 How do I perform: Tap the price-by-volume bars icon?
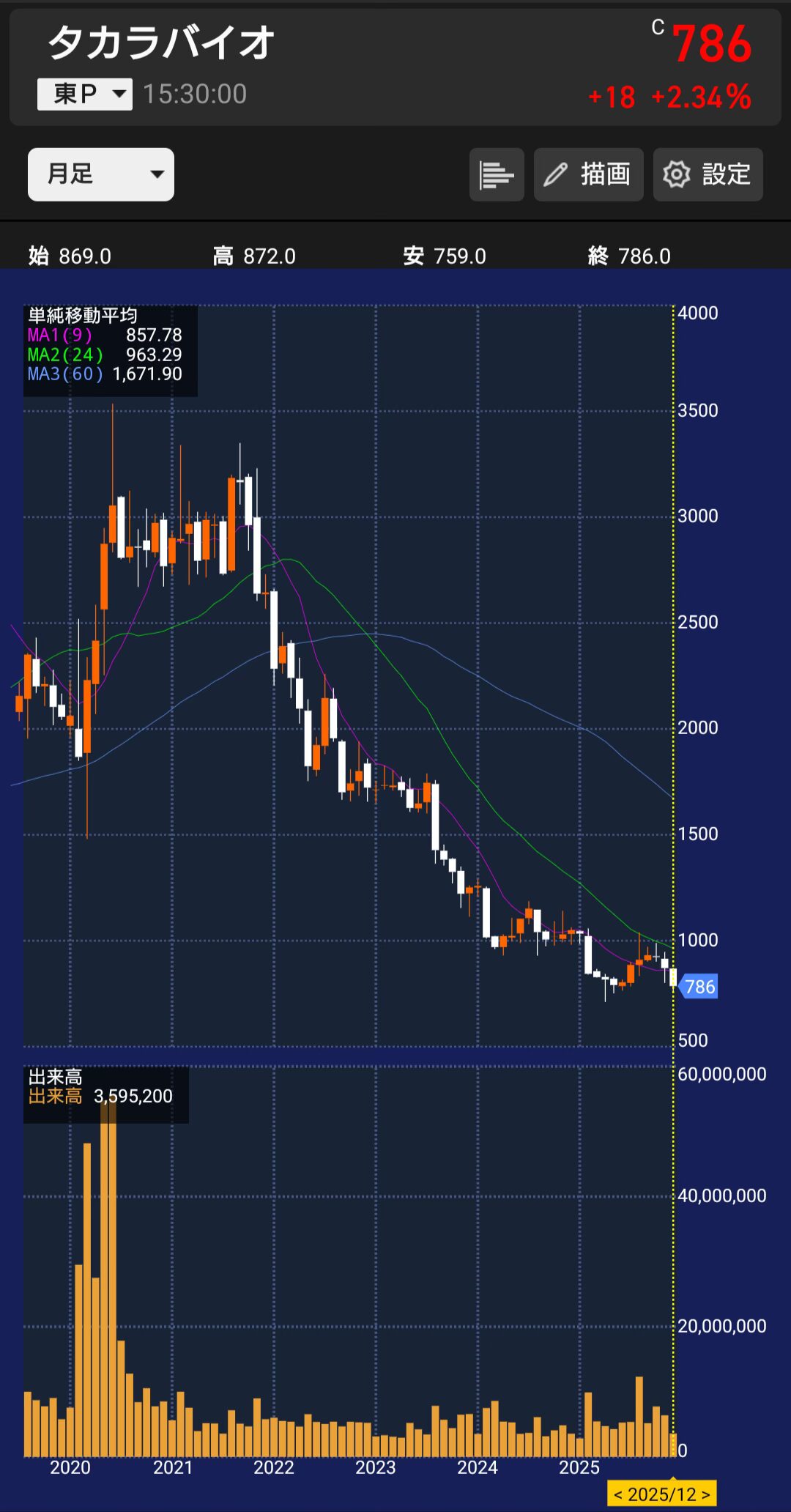coord(497,174)
